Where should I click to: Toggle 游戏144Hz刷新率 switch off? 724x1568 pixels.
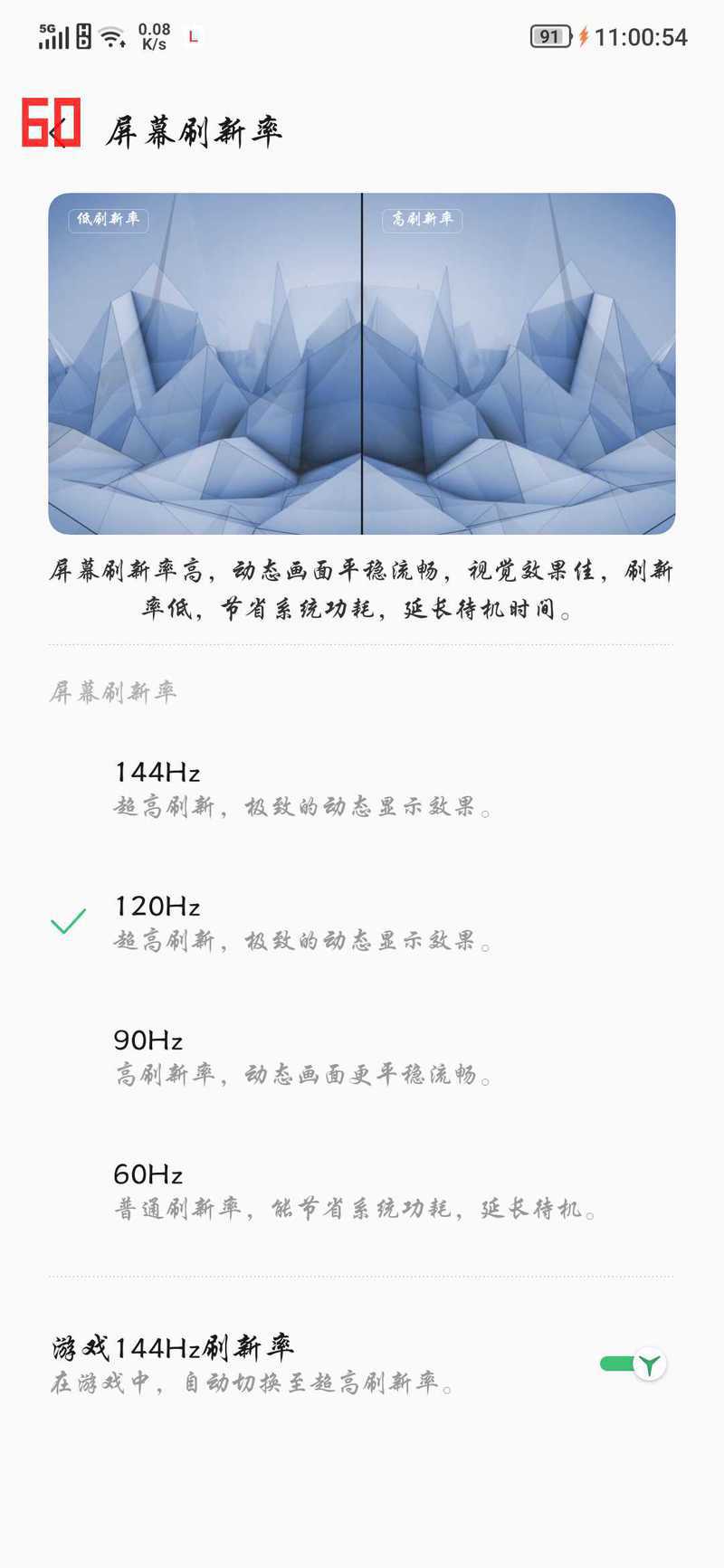633,1364
